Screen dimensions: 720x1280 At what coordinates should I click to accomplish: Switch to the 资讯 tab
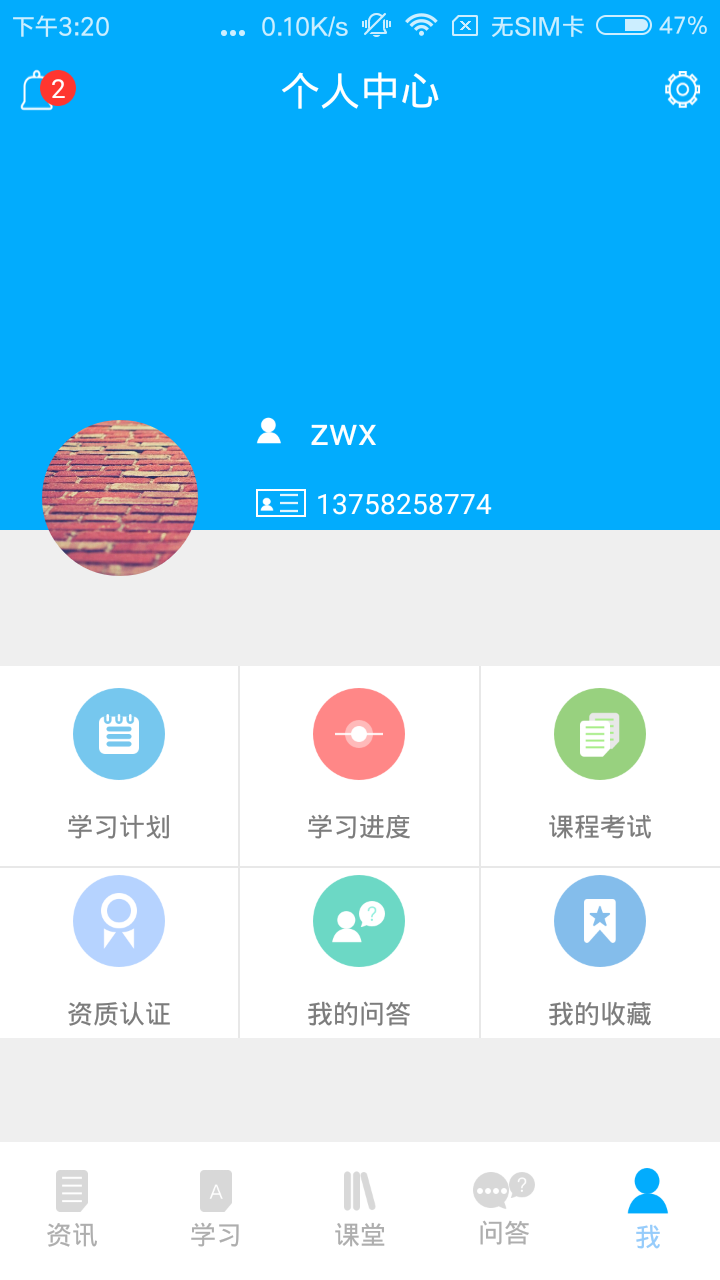click(72, 1210)
